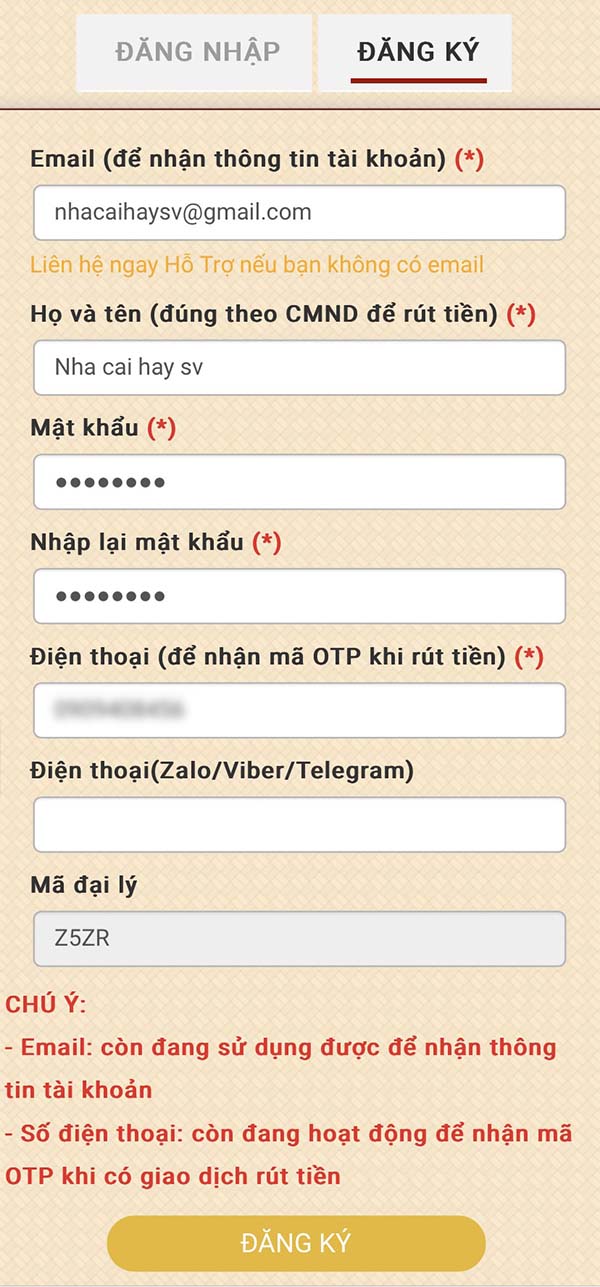The image size is (600, 1287).
Task: Tap the Mã đại lý field
Action: tap(299, 939)
